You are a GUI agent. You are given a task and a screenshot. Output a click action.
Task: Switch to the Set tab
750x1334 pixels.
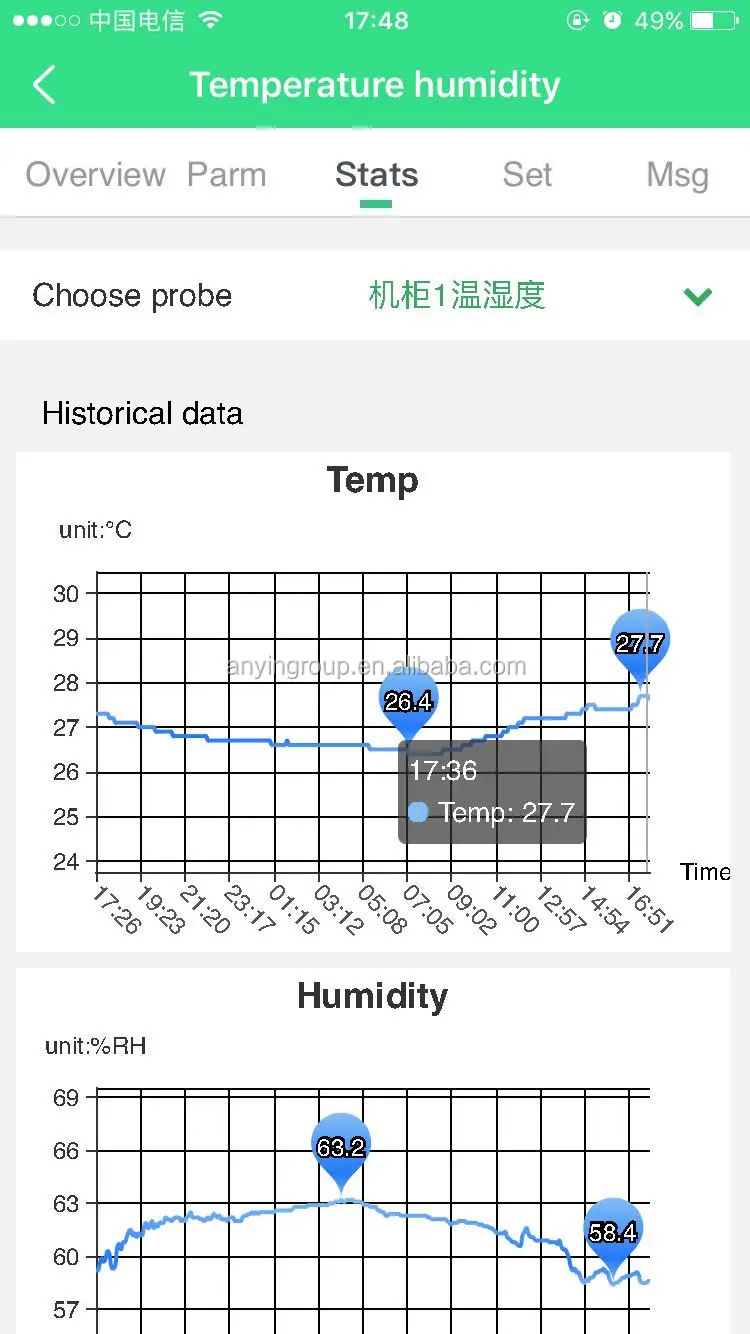(x=527, y=175)
